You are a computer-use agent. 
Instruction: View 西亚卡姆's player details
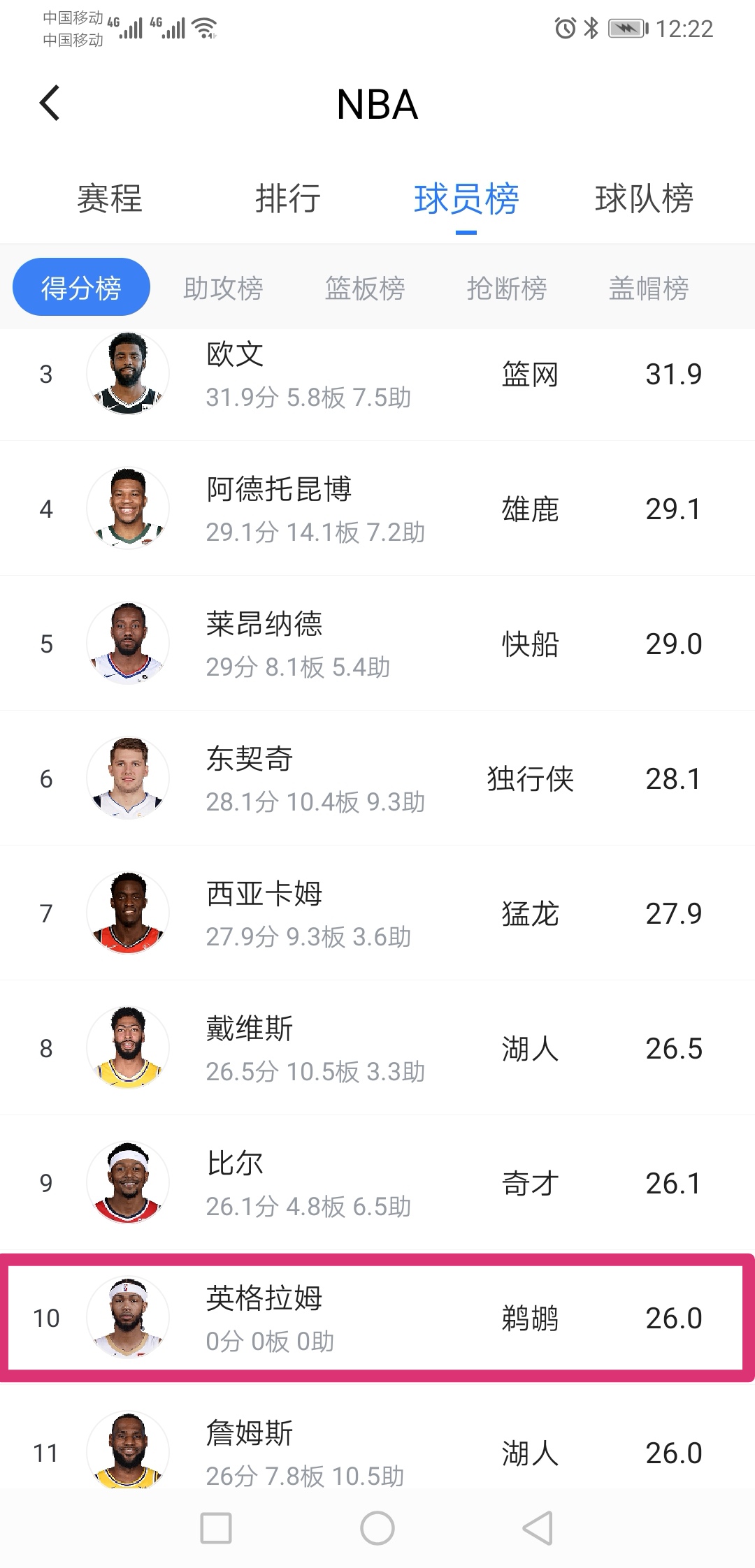[377, 914]
